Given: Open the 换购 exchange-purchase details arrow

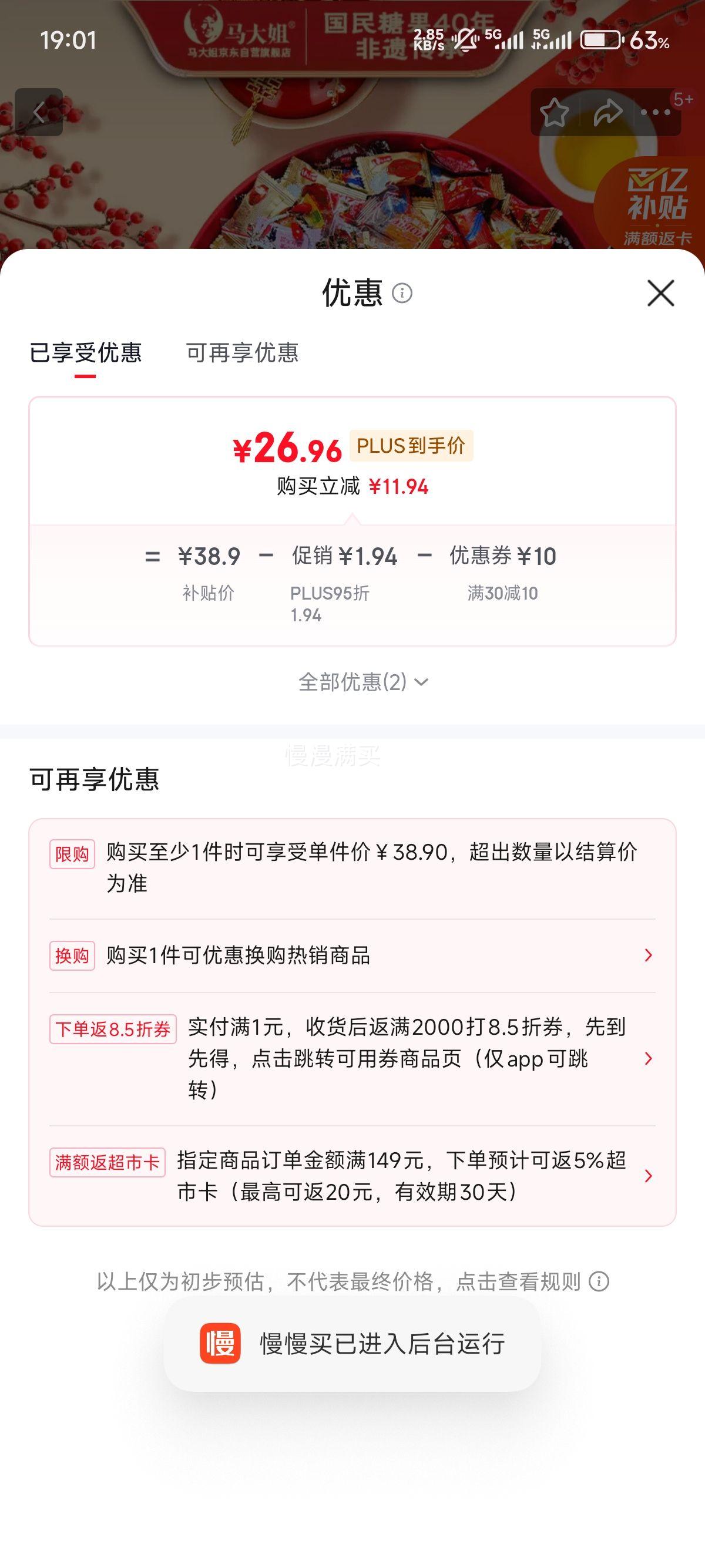Looking at the screenshot, I should pyautogui.click(x=648, y=955).
